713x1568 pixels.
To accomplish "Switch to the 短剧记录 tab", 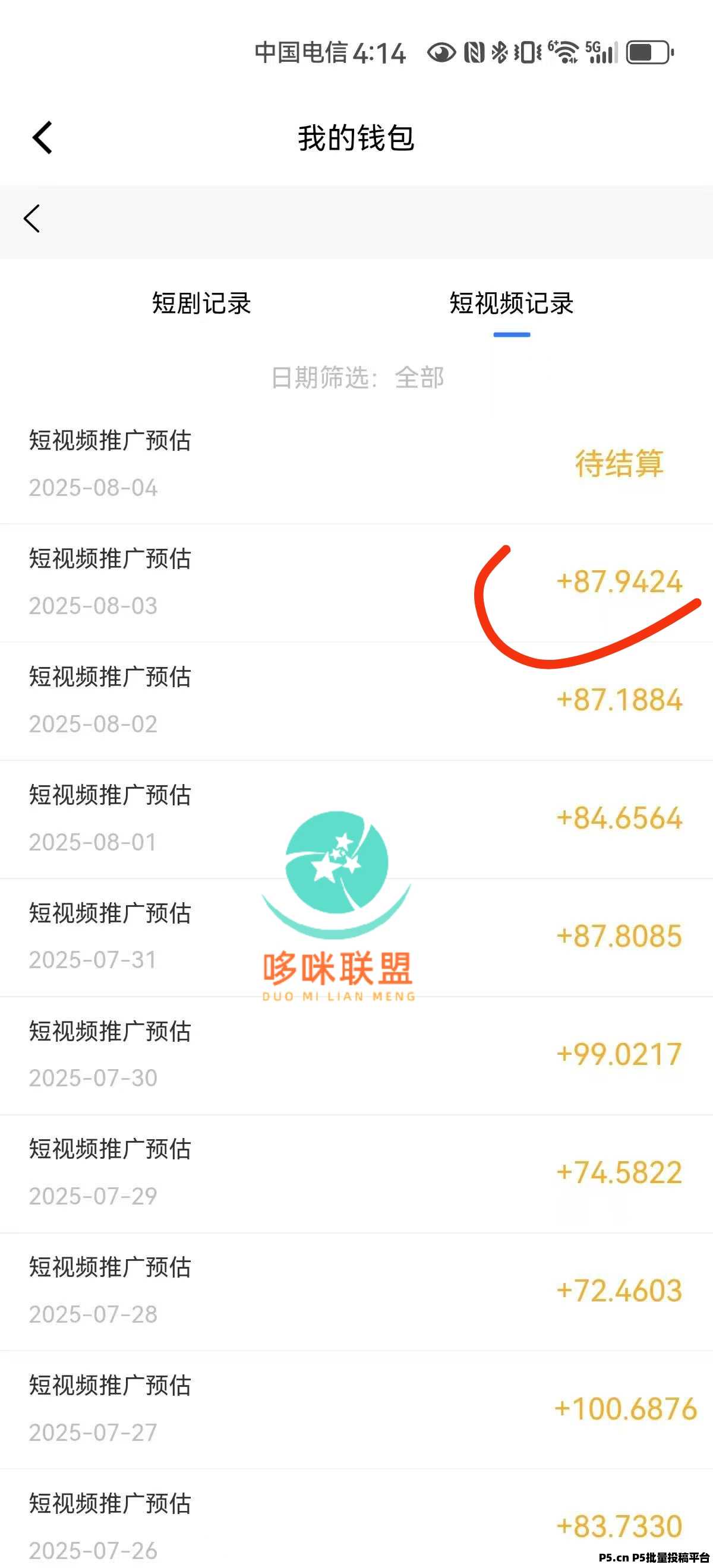I will [201, 303].
